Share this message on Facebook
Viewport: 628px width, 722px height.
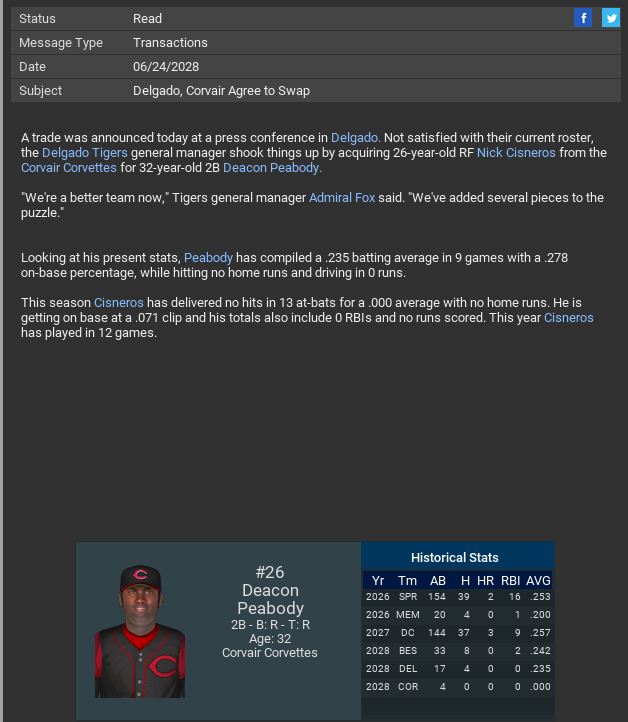583,18
